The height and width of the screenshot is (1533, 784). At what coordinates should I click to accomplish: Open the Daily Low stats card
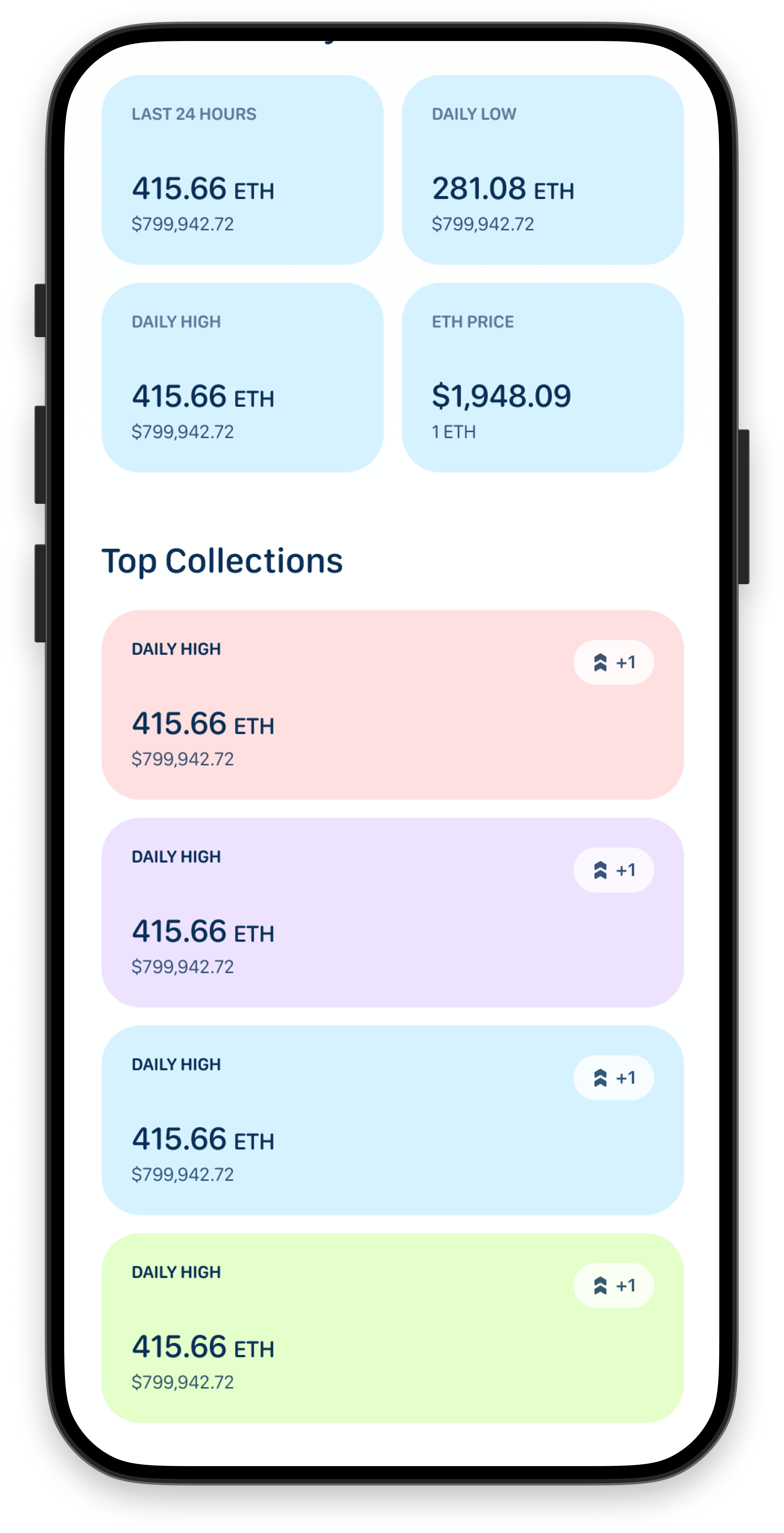(542, 170)
